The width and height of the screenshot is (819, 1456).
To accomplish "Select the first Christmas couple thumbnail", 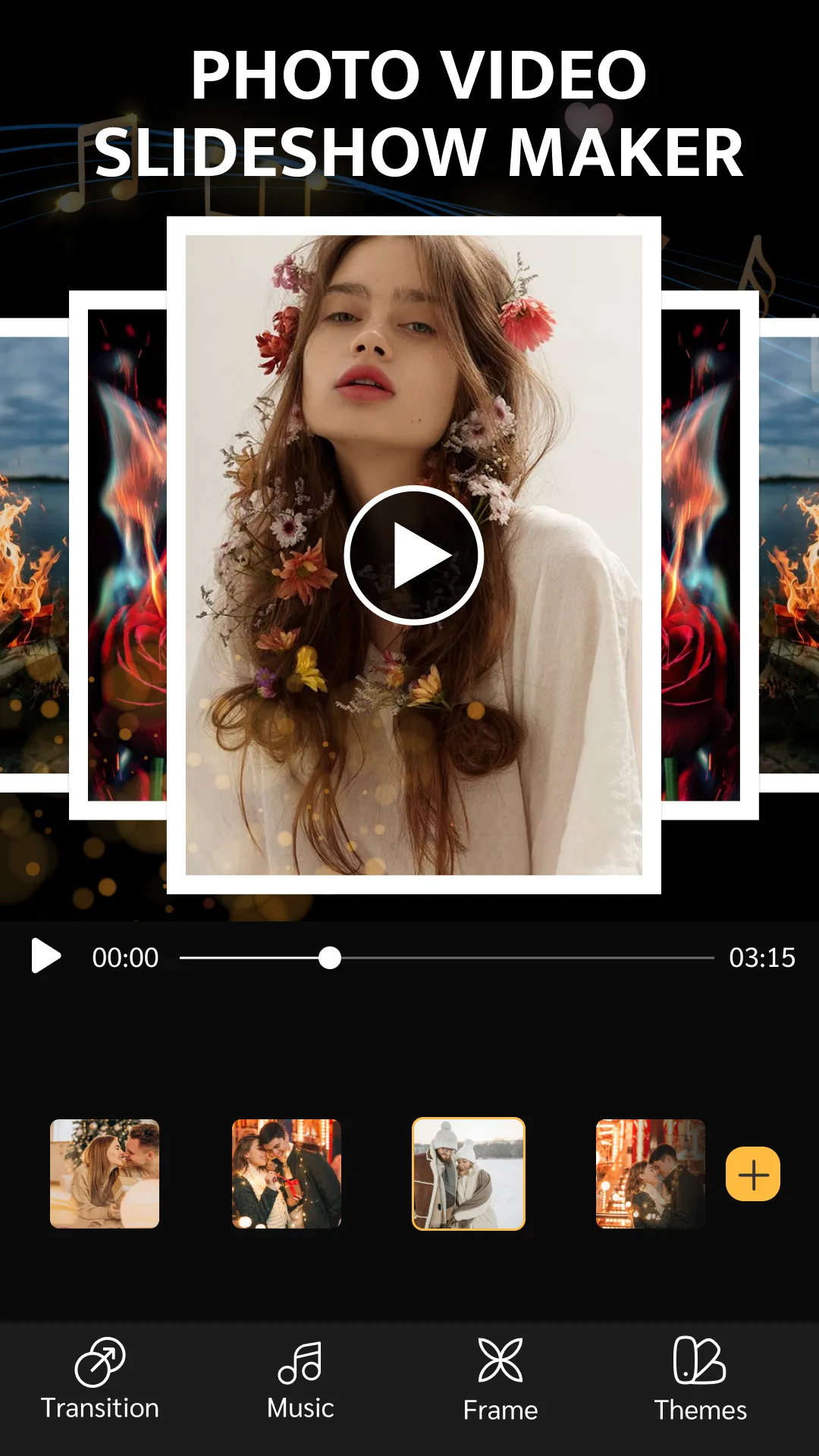I will pos(105,1174).
